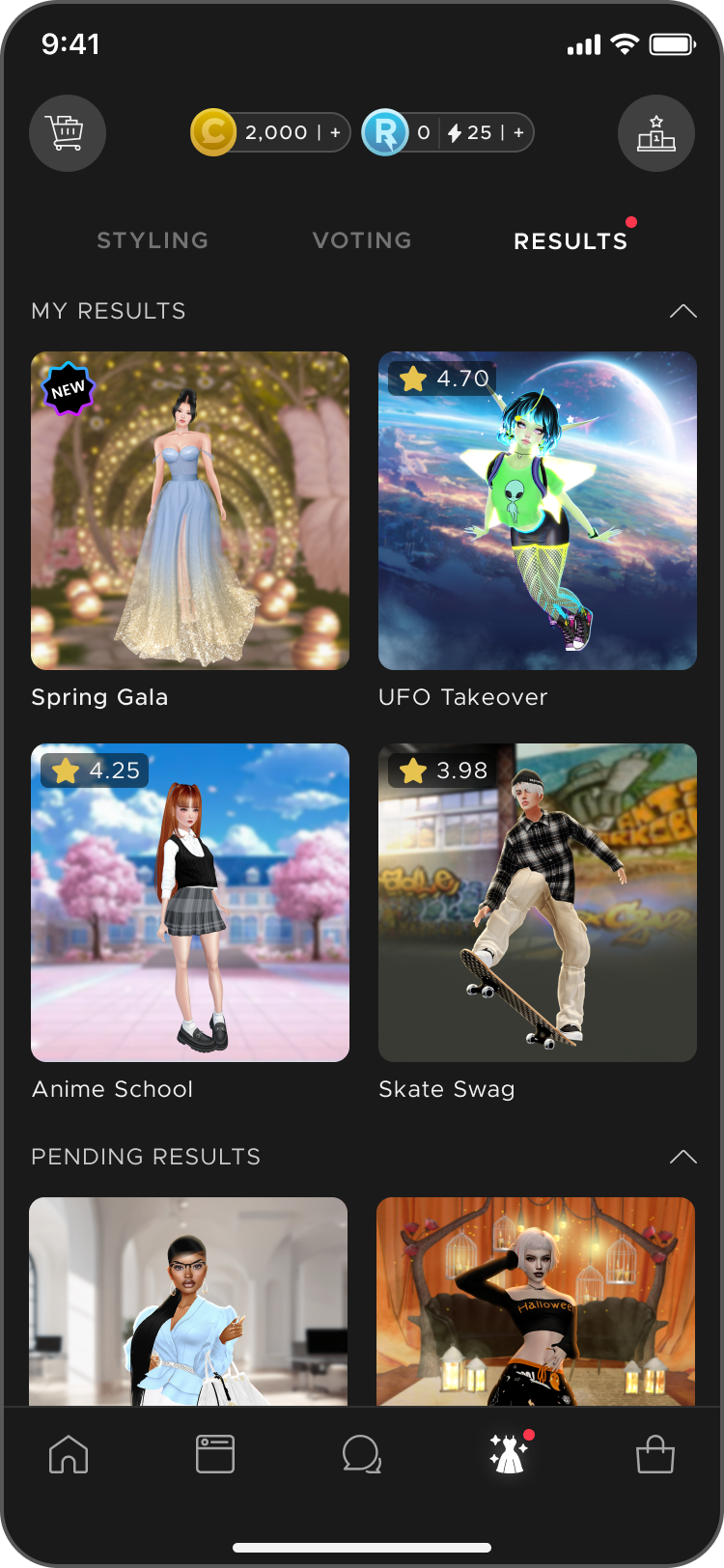Open the leaderboard podium icon

656,133
